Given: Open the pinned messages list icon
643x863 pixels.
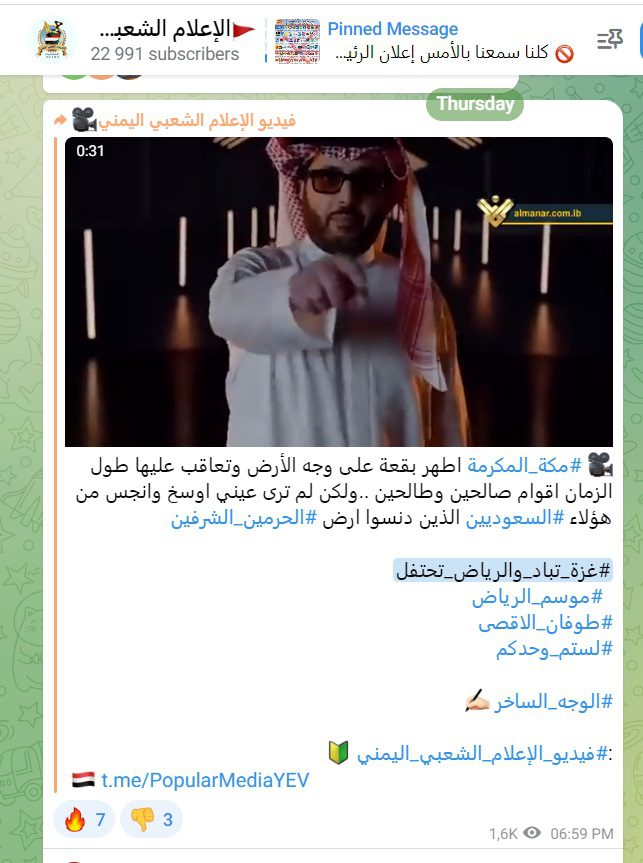Looking at the screenshot, I should (609, 39).
